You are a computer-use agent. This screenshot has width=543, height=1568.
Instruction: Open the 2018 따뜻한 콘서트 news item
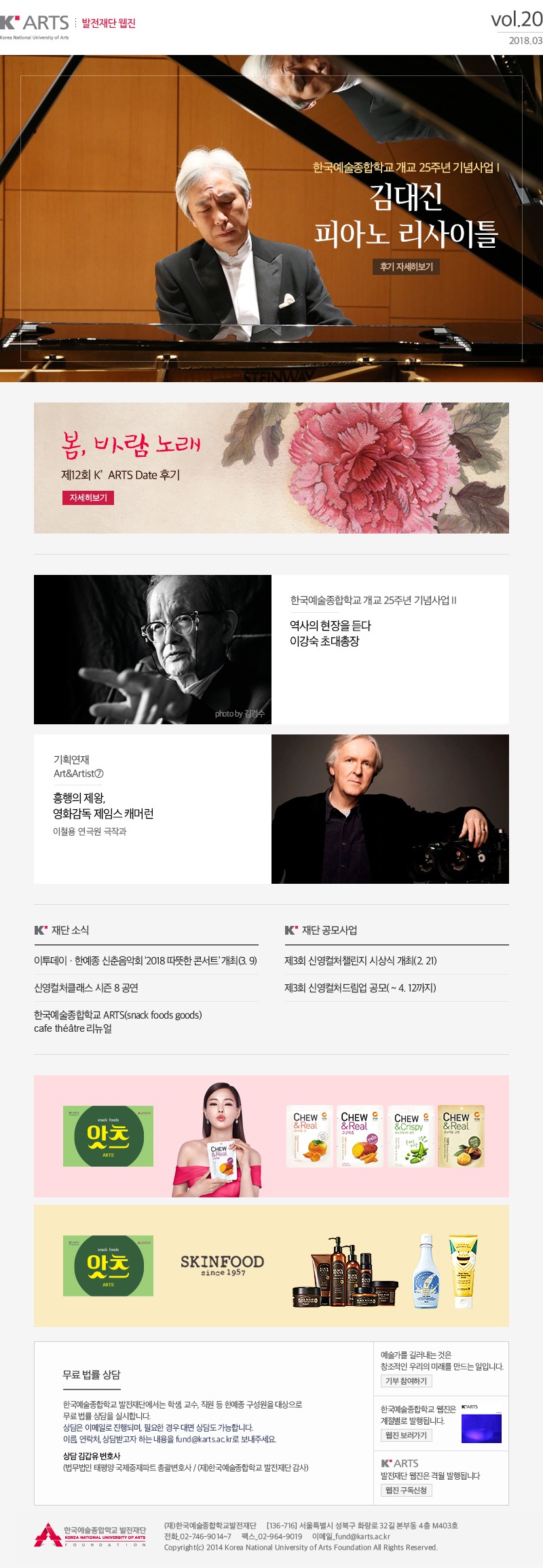[x=145, y=960]
